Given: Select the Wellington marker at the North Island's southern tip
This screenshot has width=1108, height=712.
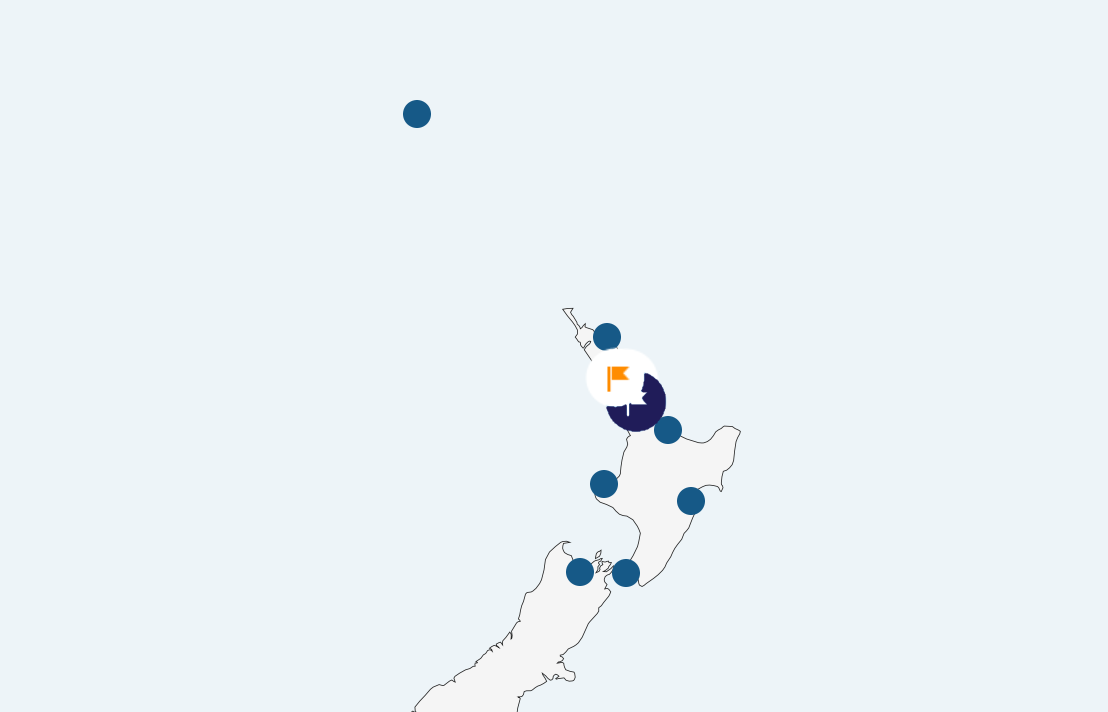Looking at the screenshot, I should [x=626, y=573].
